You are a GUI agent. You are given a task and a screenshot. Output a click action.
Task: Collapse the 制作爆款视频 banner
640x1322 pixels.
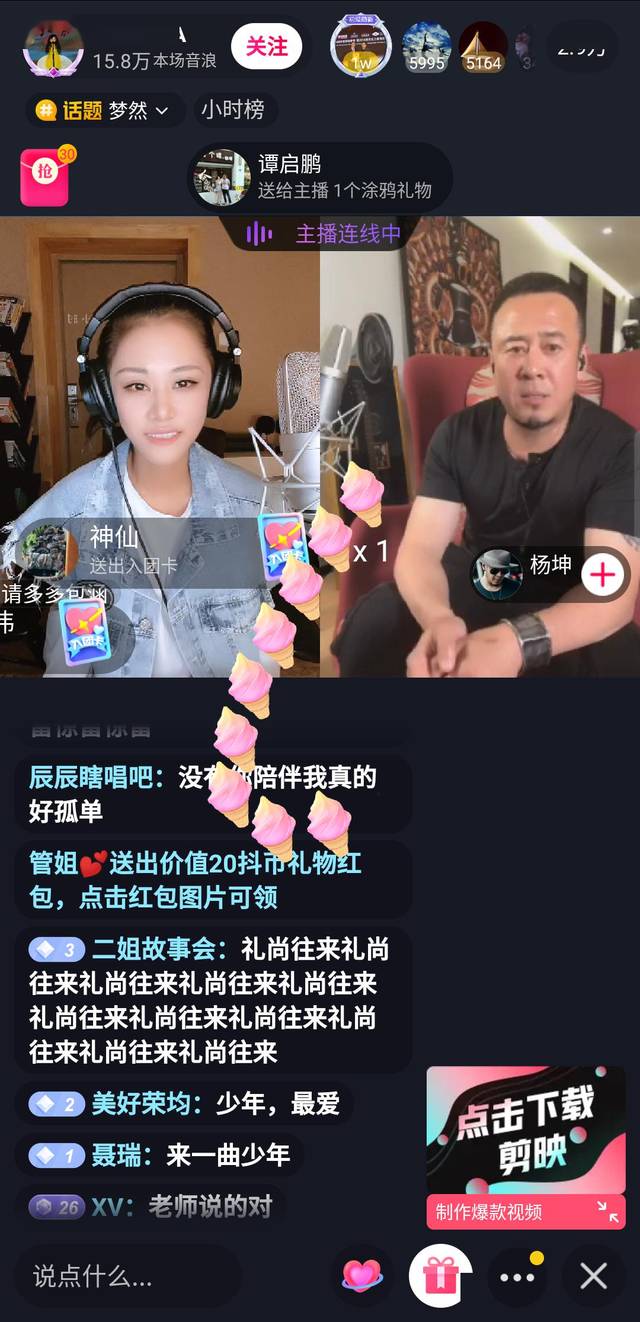(607, 1211)
